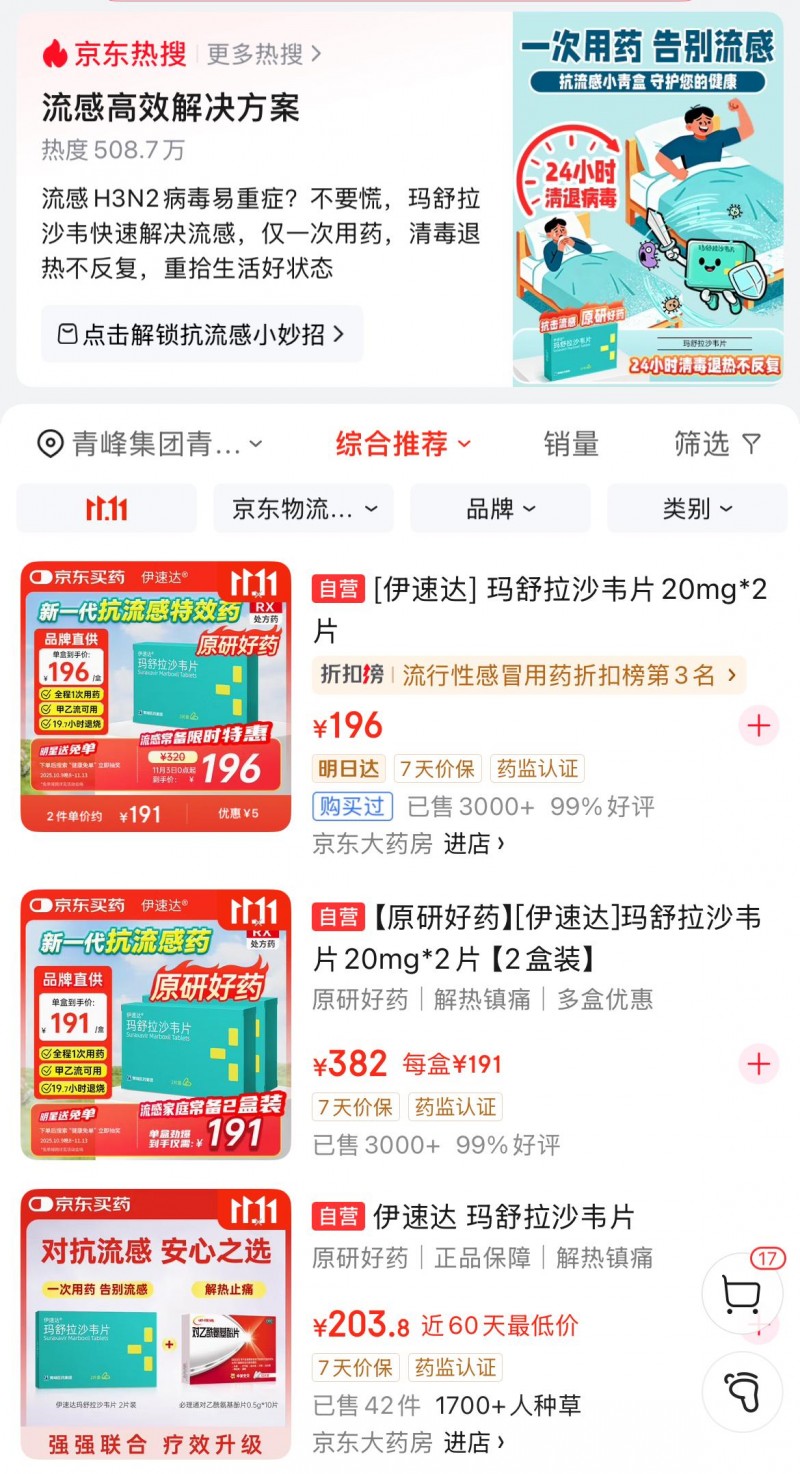This screenshot has width=800, height=1474.
Task: Open 更多热搜 link
Action: click(264, 54)
